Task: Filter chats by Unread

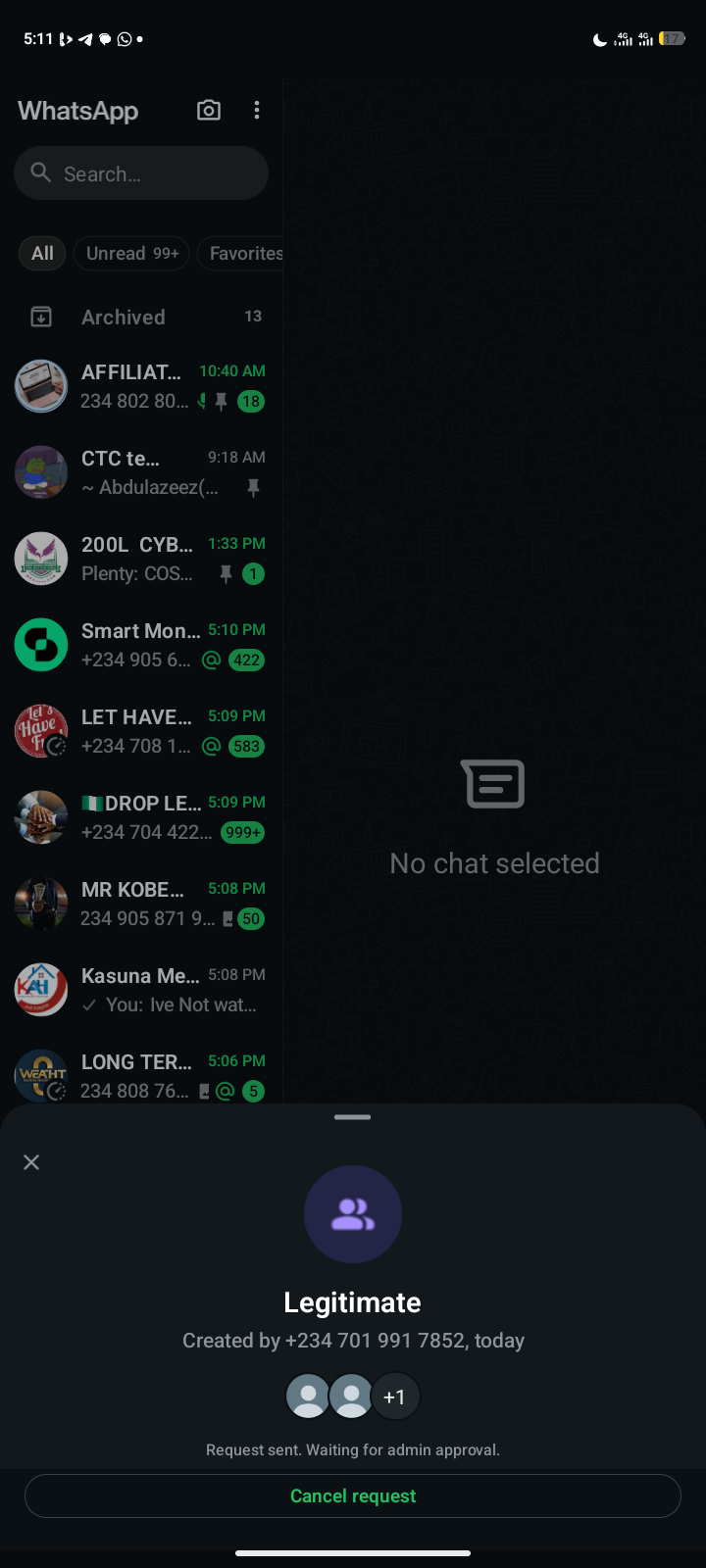Action: click(131, 253)
